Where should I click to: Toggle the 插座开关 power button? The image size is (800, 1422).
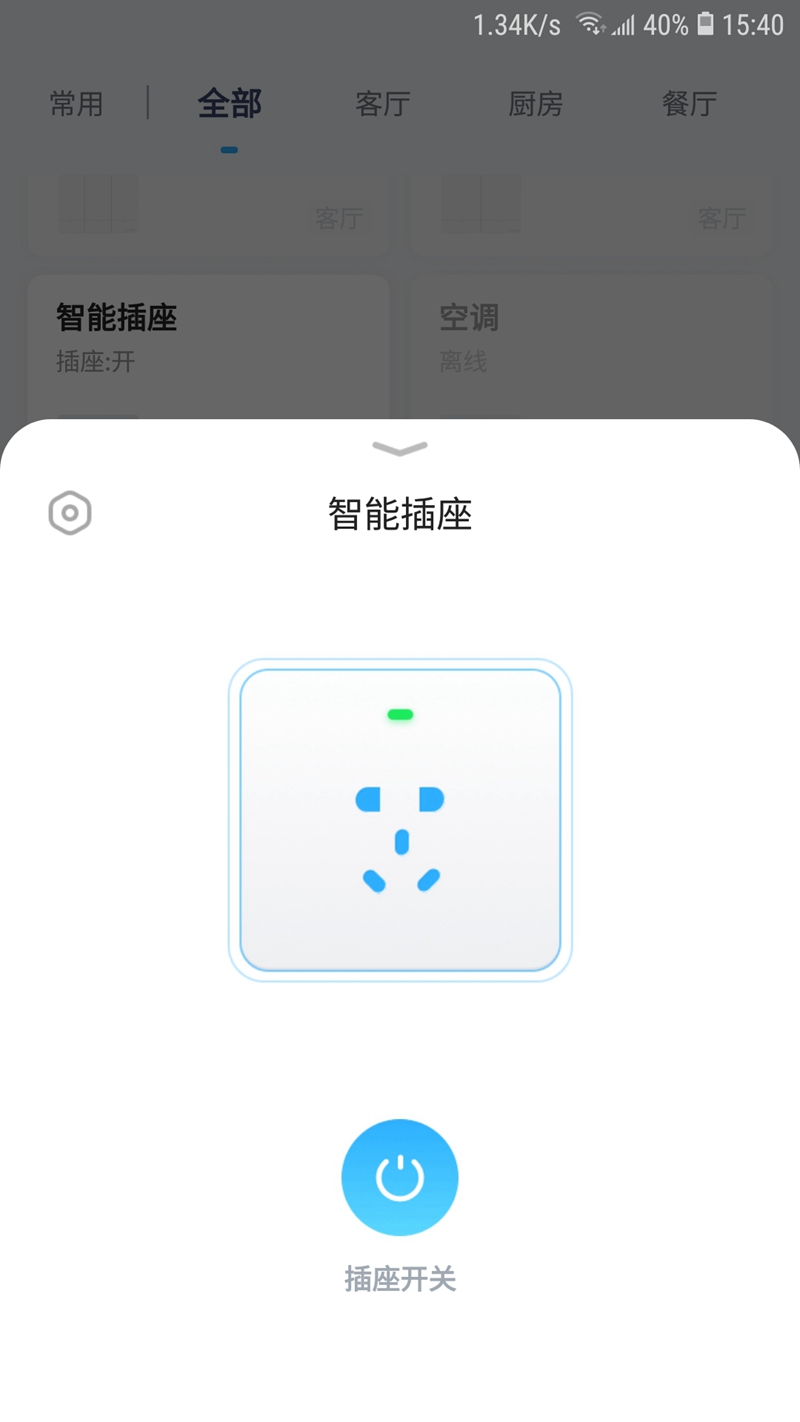(x=400, y=1177)
